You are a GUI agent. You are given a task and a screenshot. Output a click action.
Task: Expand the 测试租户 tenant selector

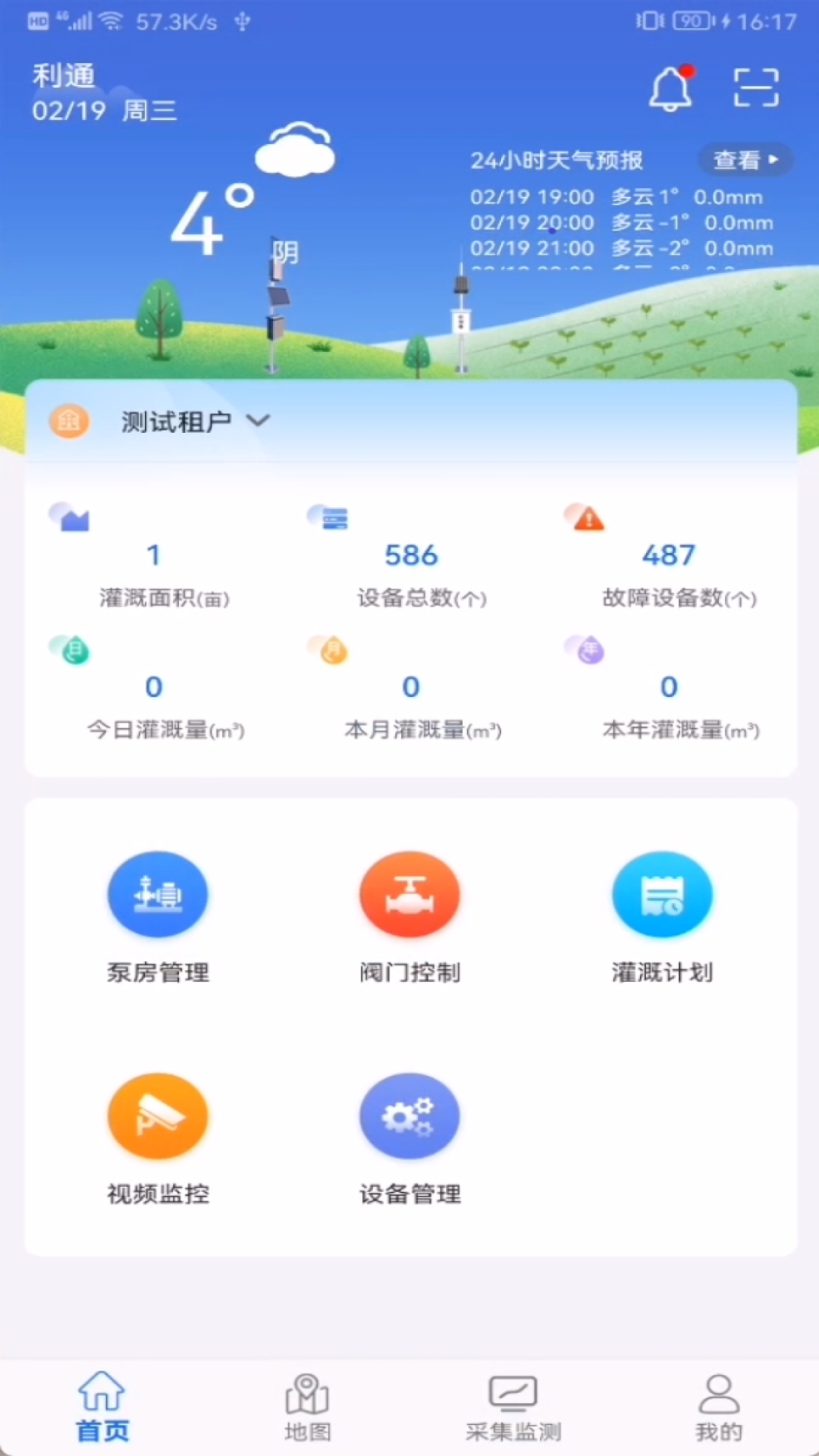point(259,421)
